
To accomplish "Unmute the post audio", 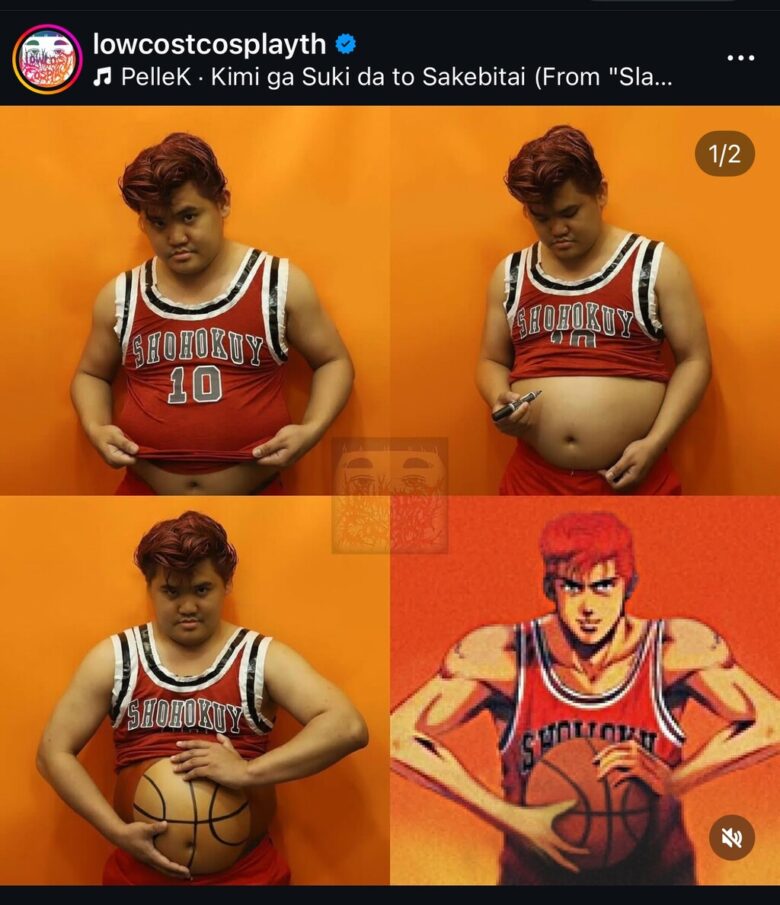I will tap(731, 838).
